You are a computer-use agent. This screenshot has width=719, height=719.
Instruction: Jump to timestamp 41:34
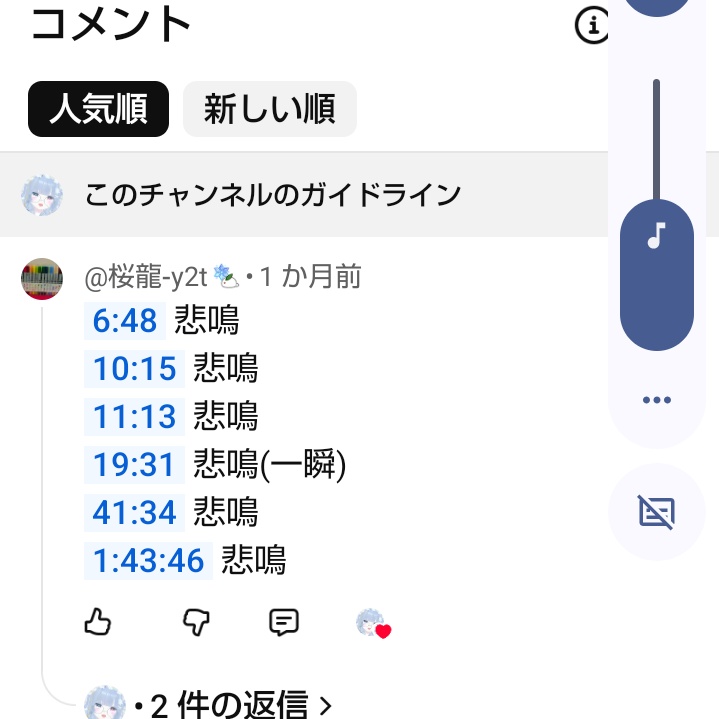[x=134, y=512]
